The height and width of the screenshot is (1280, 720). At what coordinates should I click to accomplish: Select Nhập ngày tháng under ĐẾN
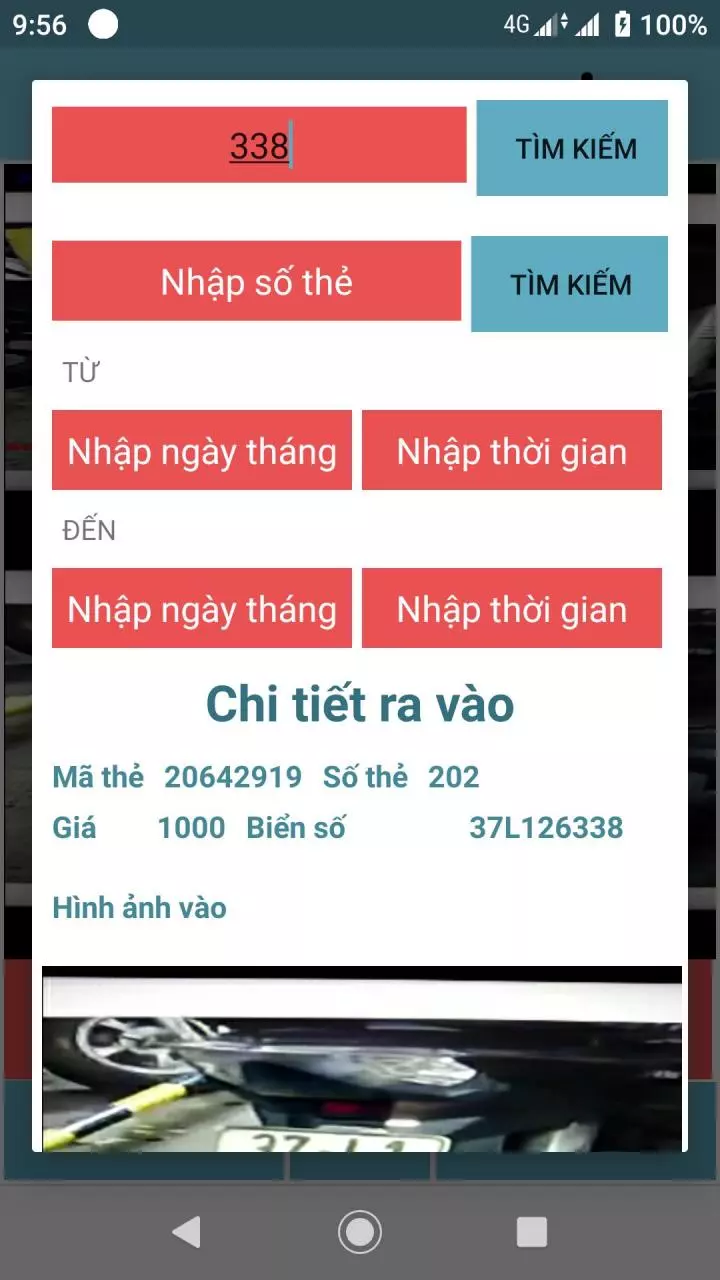click(202, 608)
